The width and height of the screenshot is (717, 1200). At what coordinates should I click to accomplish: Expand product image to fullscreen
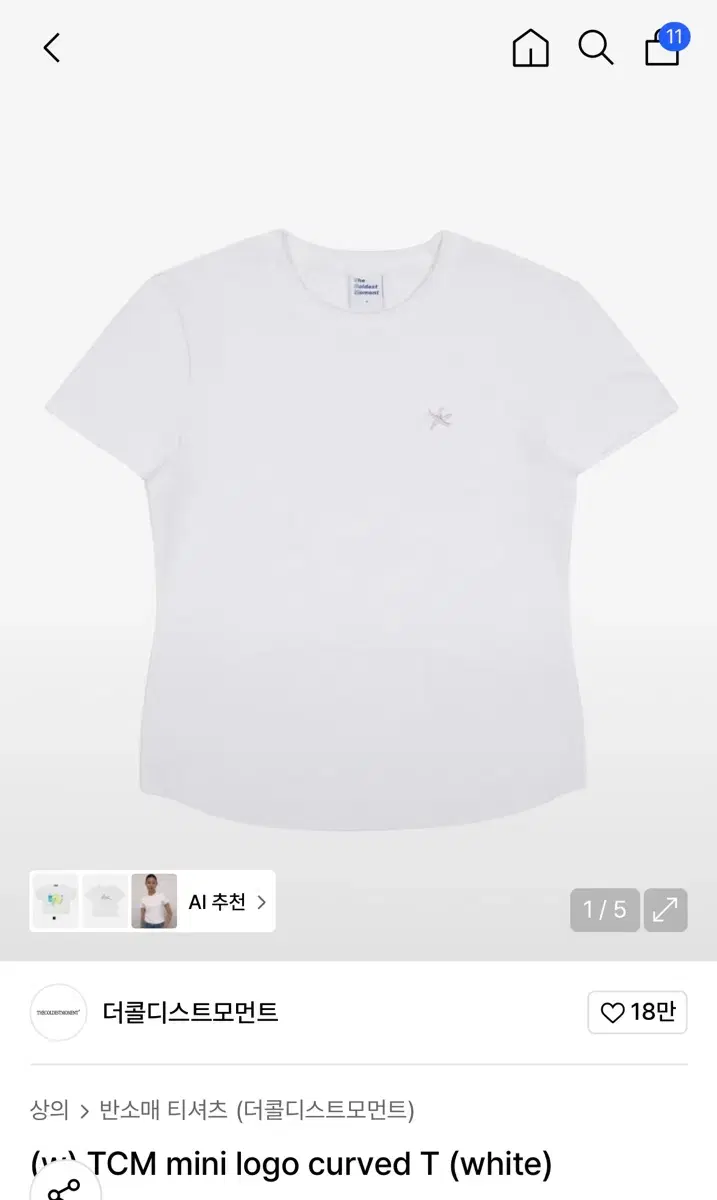665,909
